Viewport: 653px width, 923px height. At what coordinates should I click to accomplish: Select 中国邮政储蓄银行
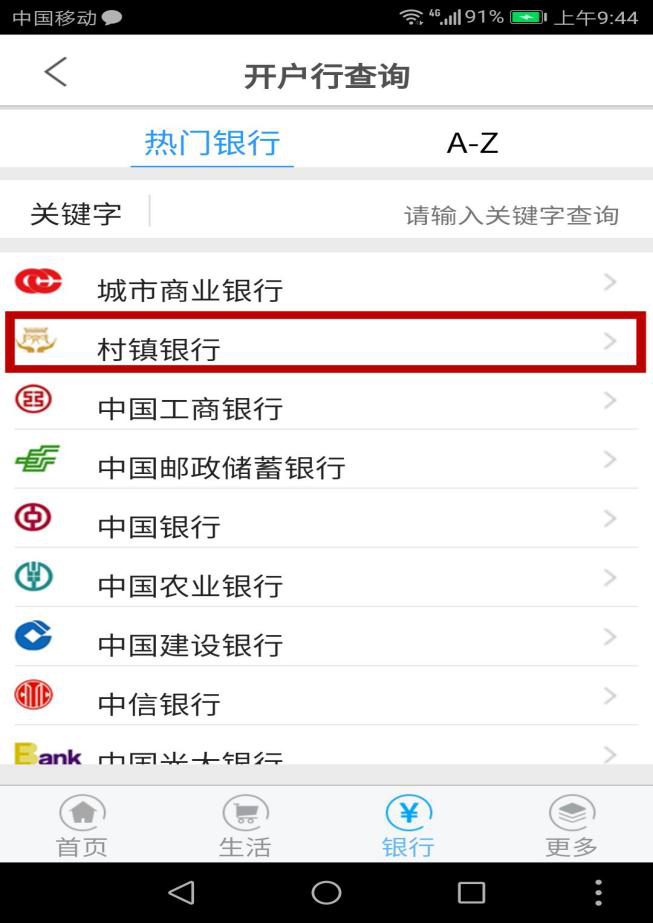pyautogui.click(x=325, y=466)
